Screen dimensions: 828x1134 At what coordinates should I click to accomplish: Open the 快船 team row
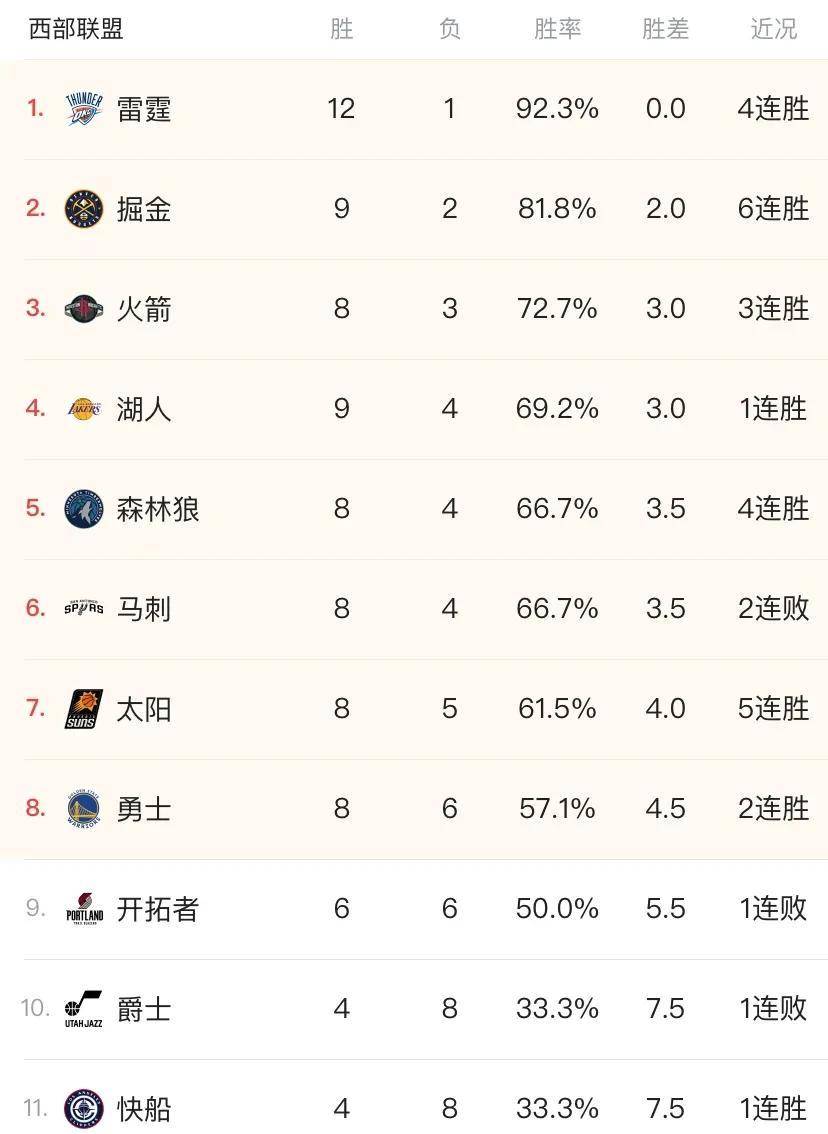click(x=144, y=1109)
